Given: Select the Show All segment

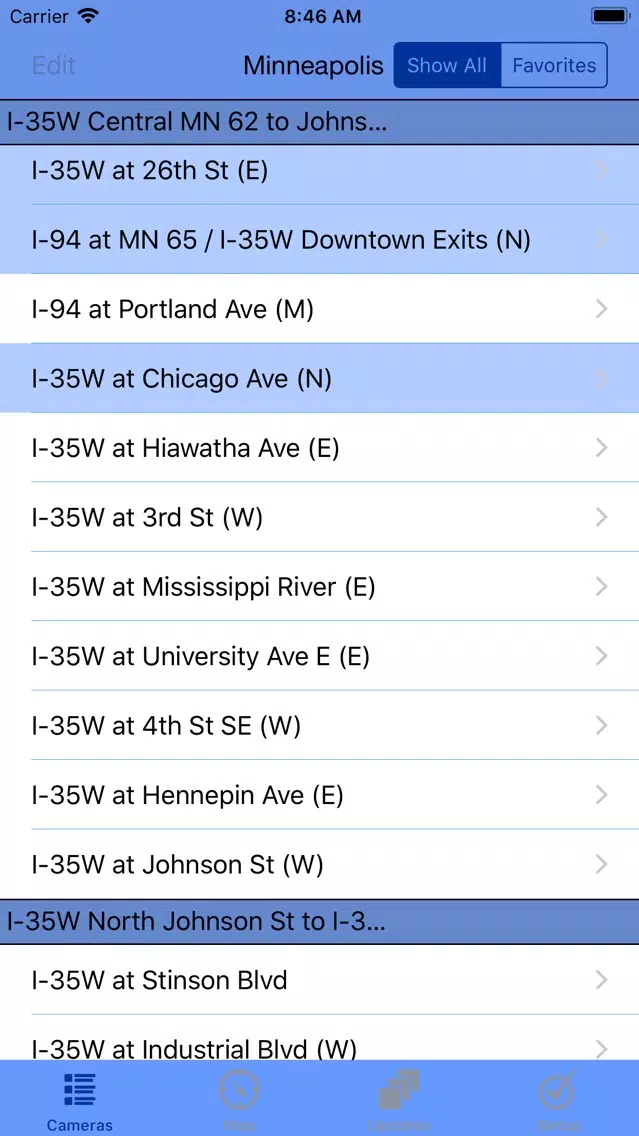Looking at the screenshot, I should pyautogui.click(x=447, y=65).
